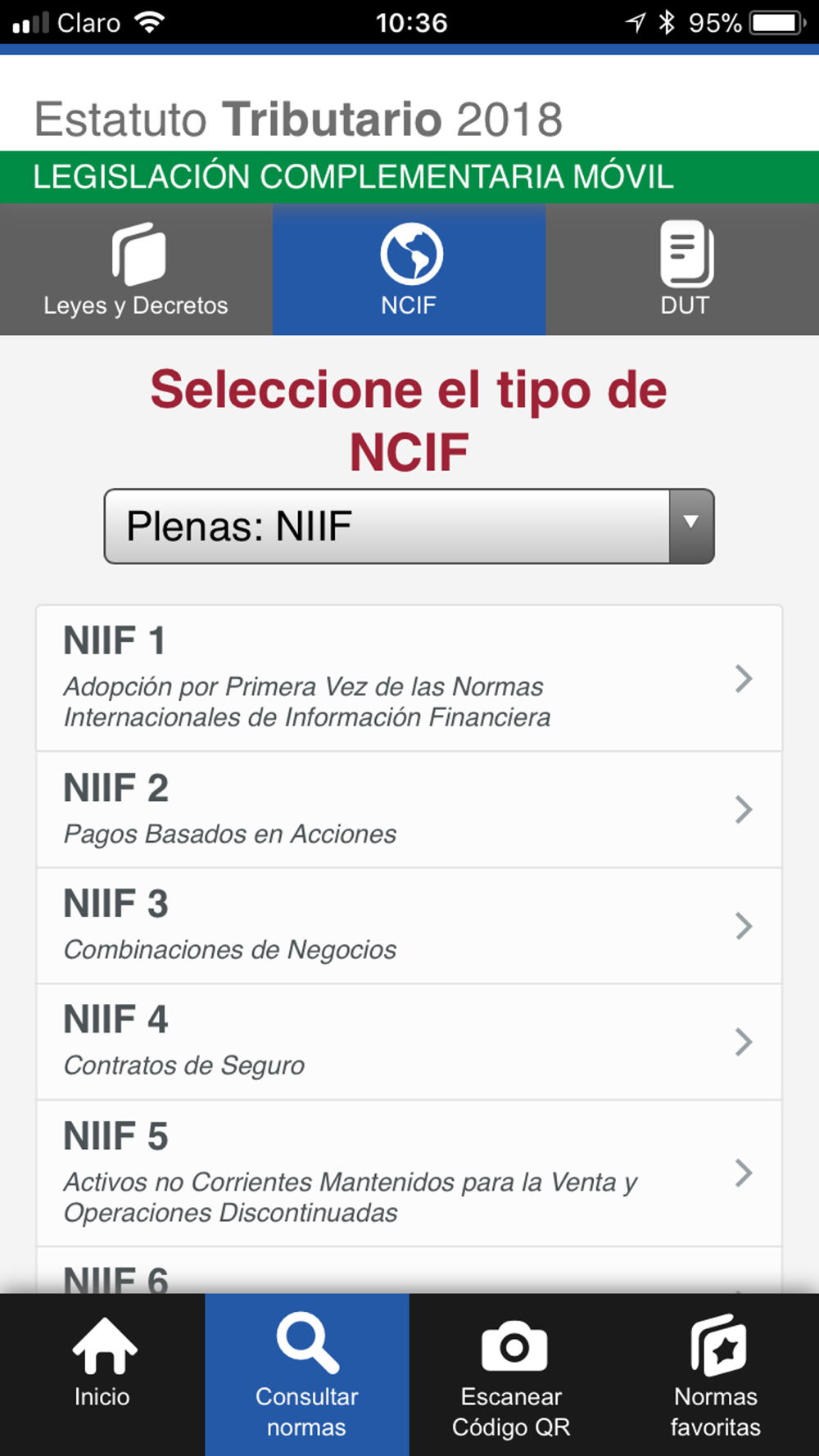Open Escanear Código QR
Image resolution: width=819 pixels, height=1456 pixels.
pos(511,1374)
